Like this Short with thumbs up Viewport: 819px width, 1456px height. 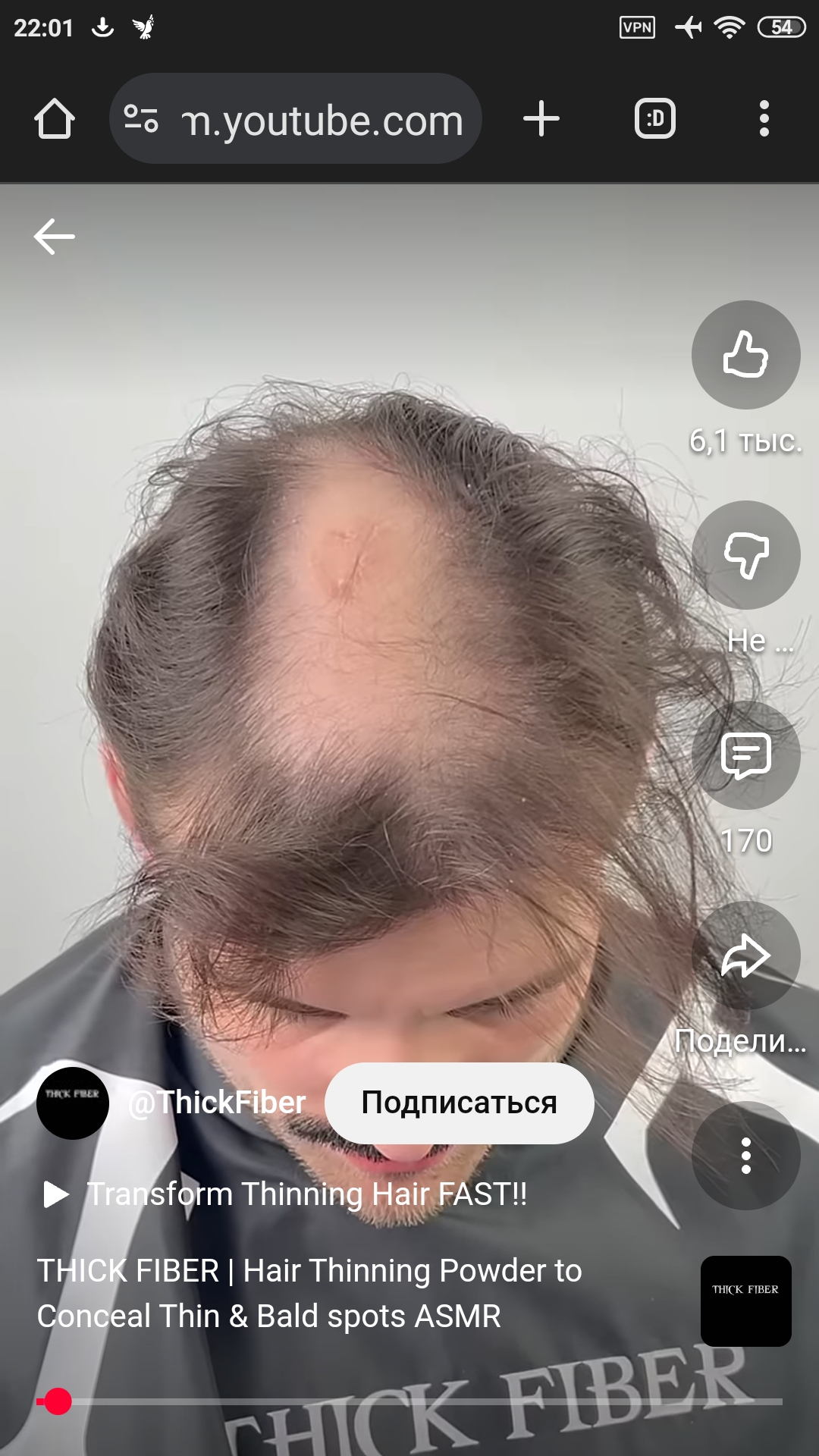pos(745,355)
